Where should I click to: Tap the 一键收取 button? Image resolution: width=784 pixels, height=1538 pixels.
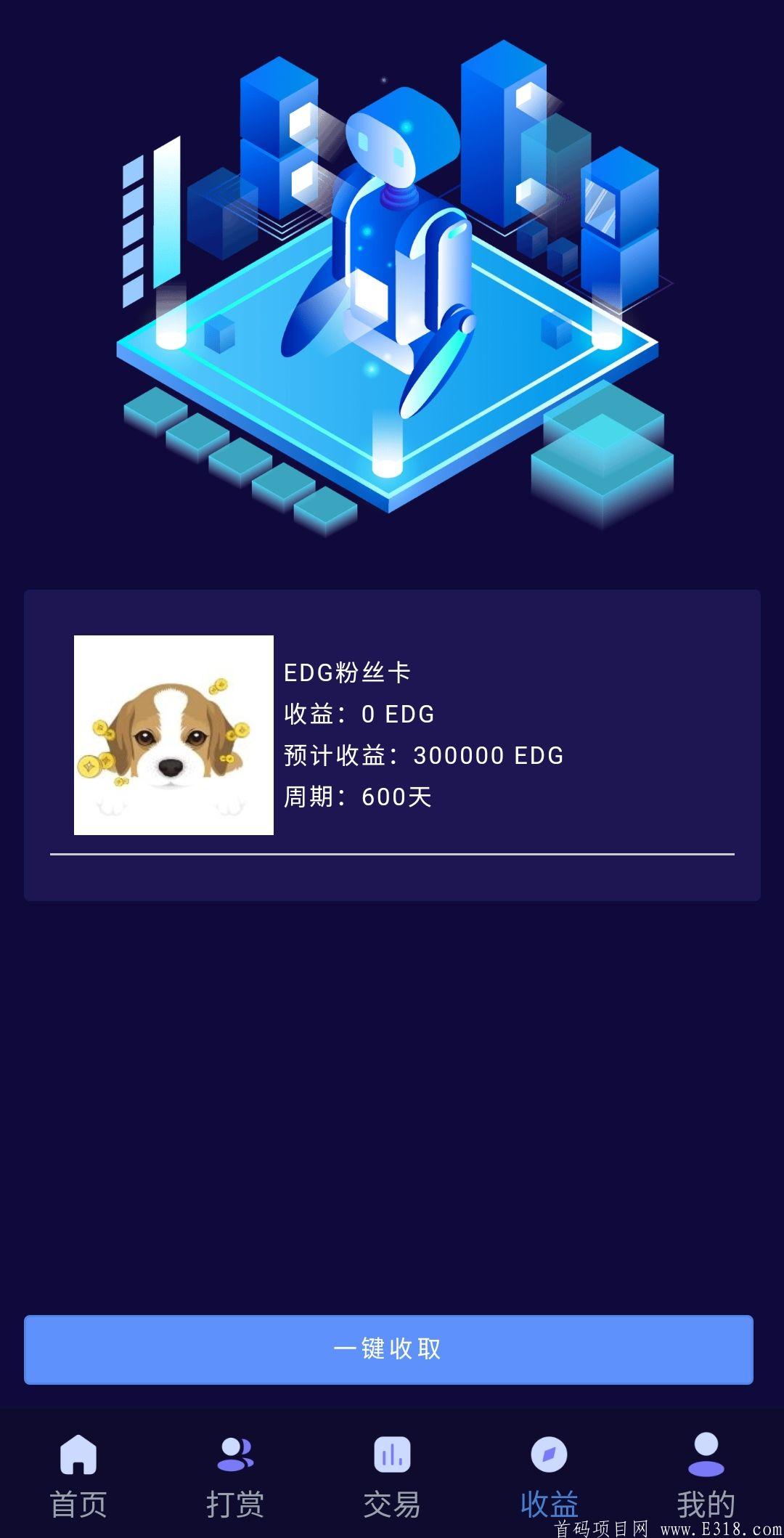[x=388, y=1349]
